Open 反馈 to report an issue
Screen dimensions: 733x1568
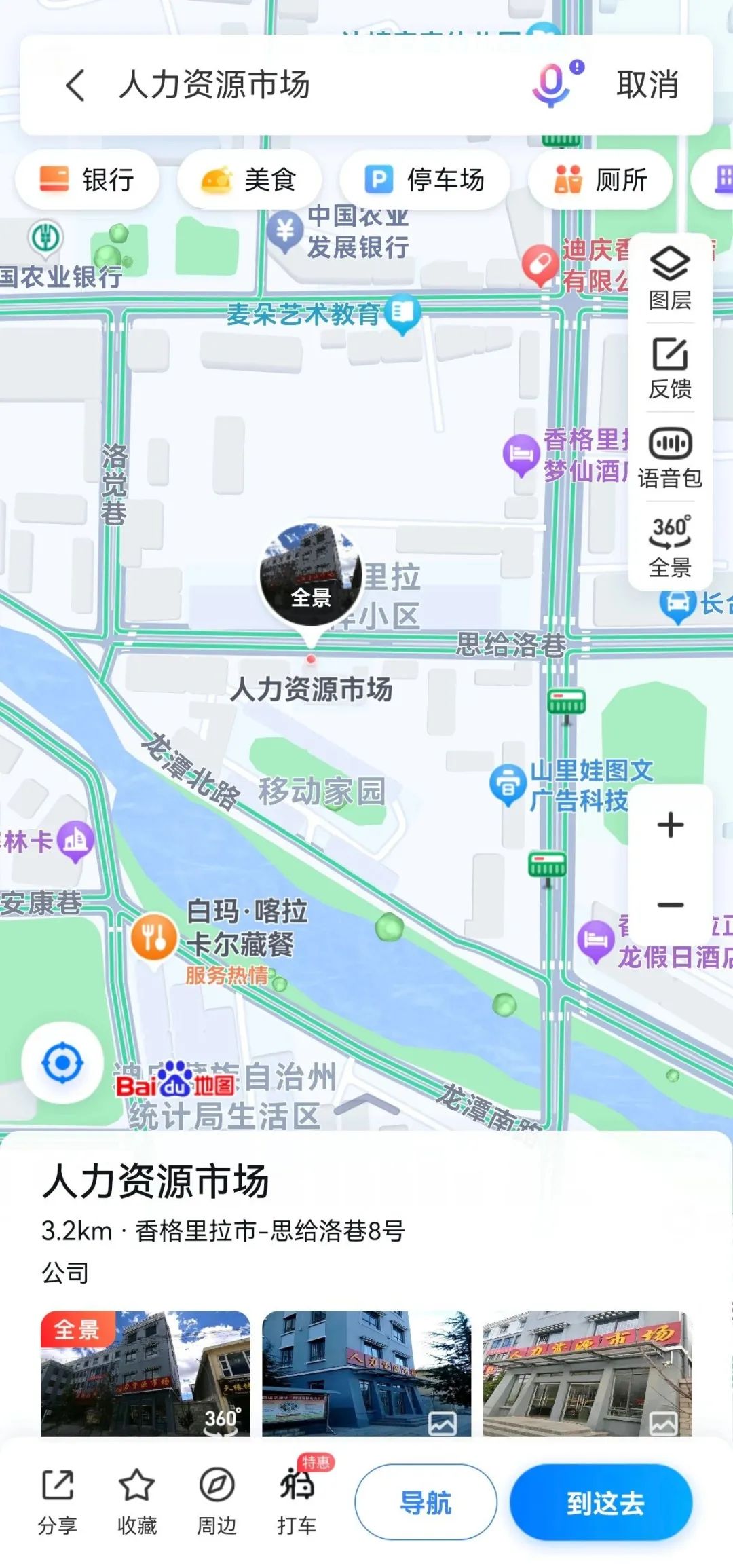point(670,367)
